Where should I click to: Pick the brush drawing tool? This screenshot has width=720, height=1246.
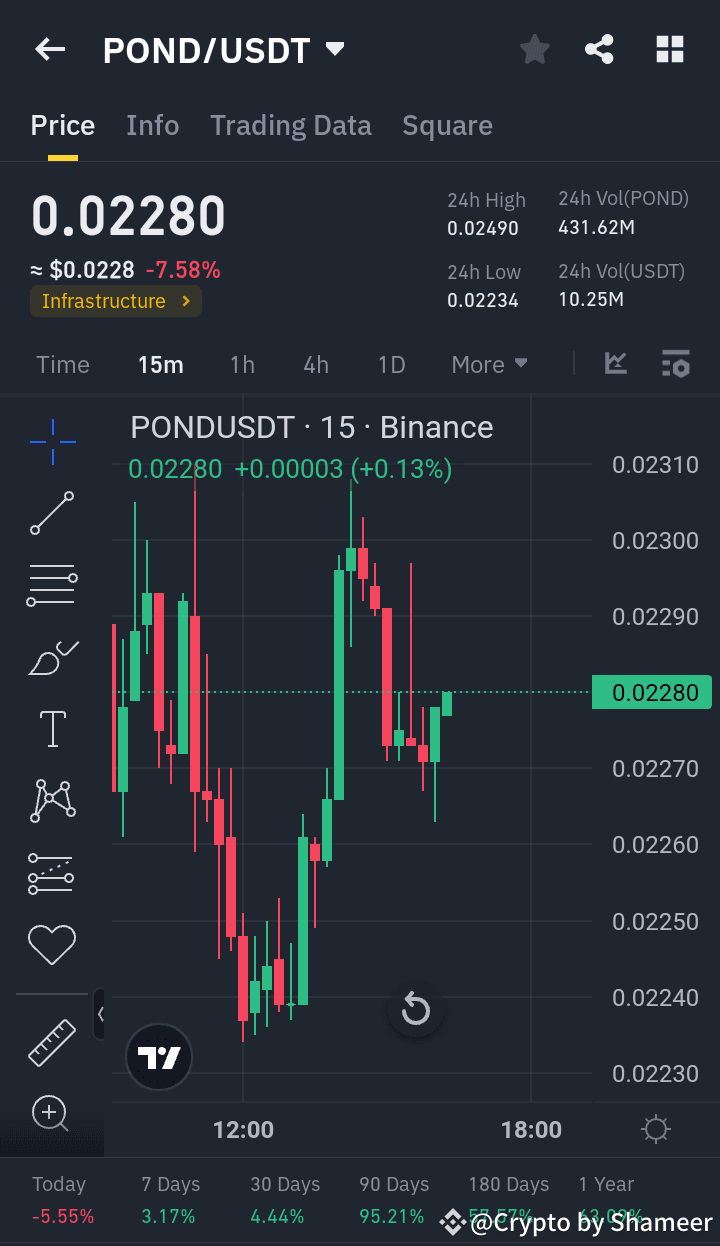click(x=52, y=657)
